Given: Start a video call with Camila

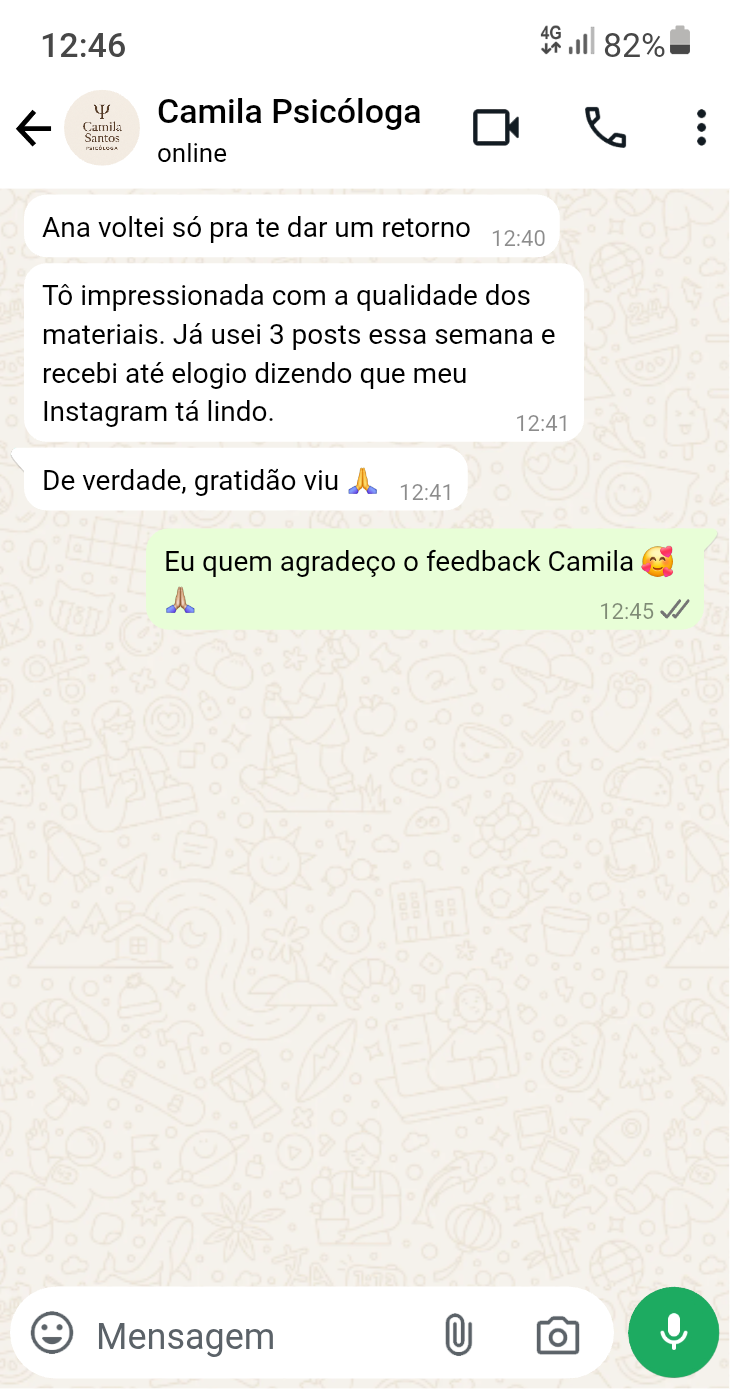Looking at the screenshot, I should click(x=496, y=128).
